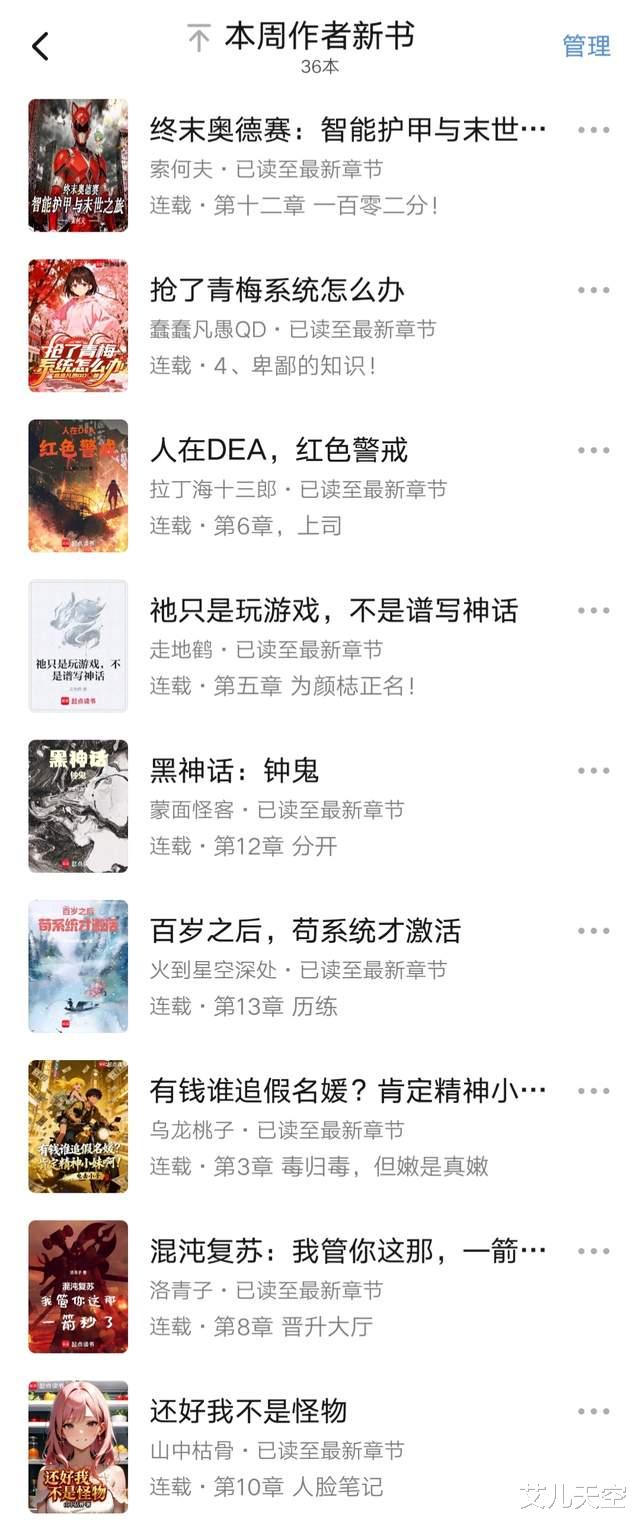Open the book 黑神话：钟鬼
Viewport: 640px width, 1527px height.
(234, 770)
